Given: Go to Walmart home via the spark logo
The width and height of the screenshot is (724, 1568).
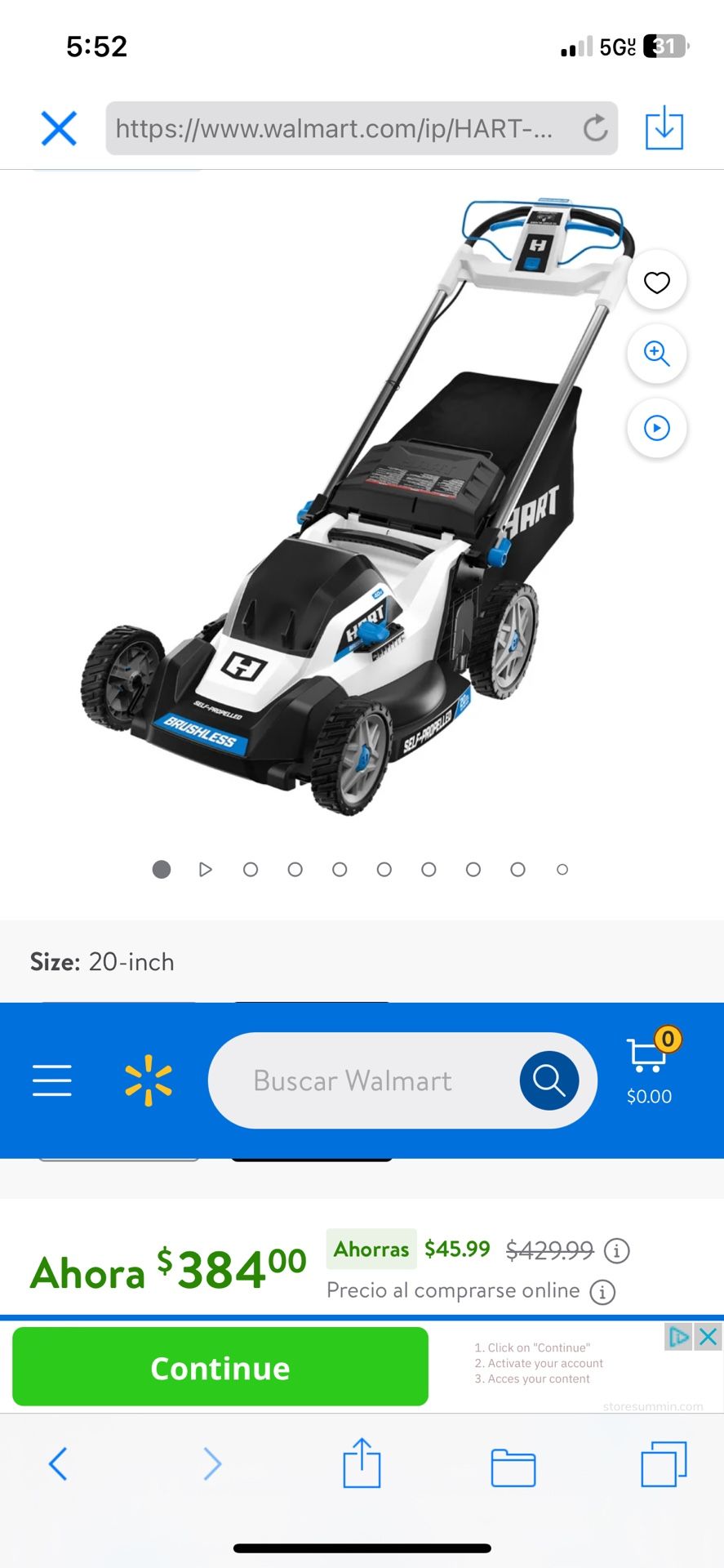Looking at the screenshot, I should 149,1080.
